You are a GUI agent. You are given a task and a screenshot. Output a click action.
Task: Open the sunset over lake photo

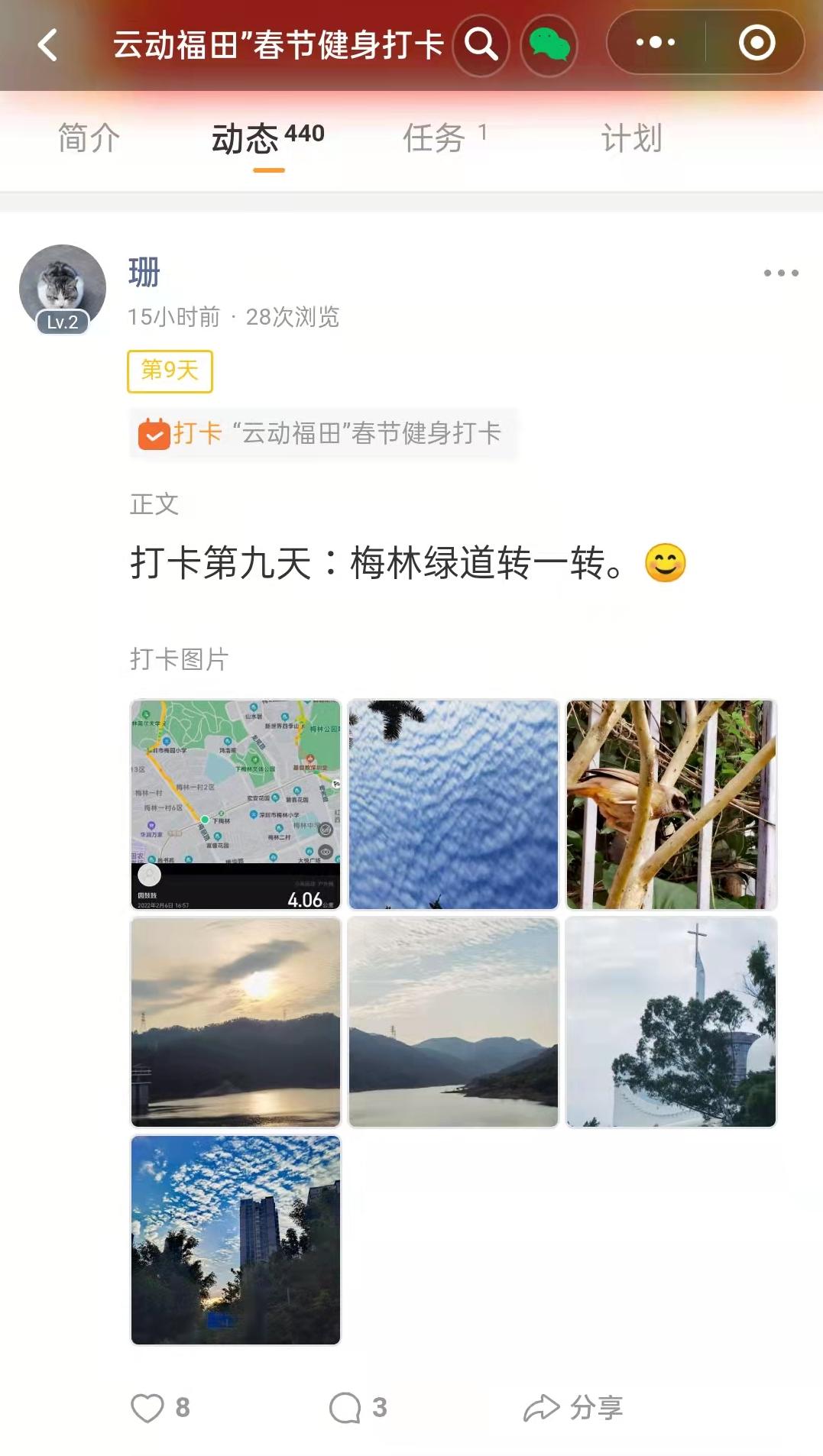pos(235,1021)
